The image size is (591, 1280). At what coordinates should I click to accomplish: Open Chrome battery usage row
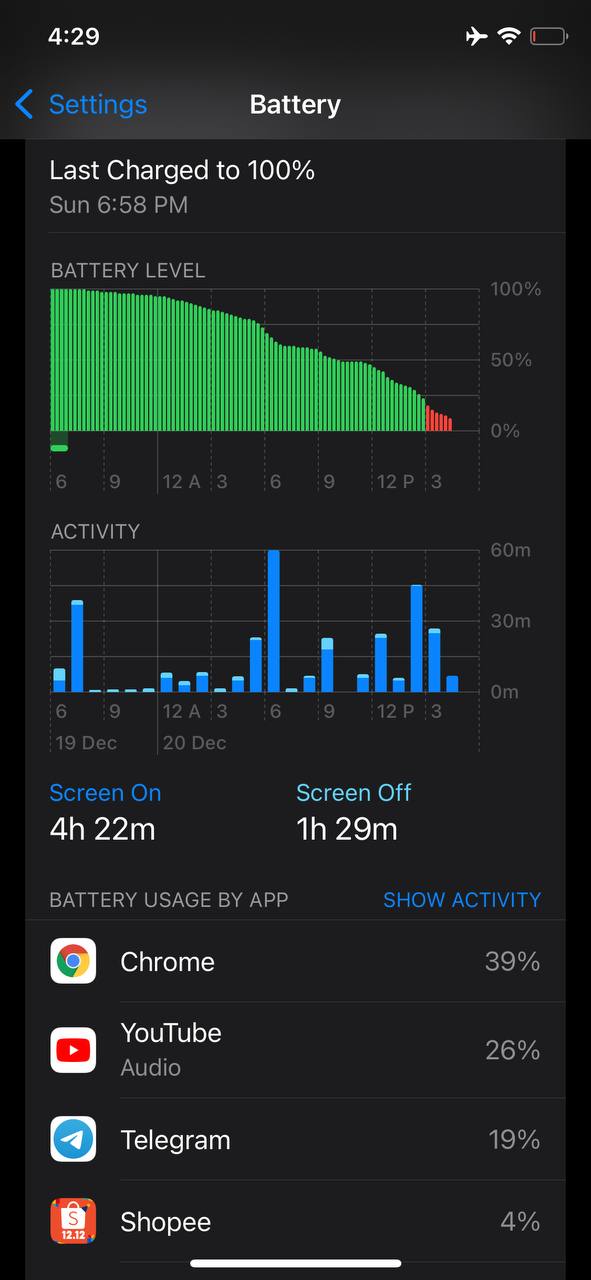pyautogui.click(x=295, y=962)
